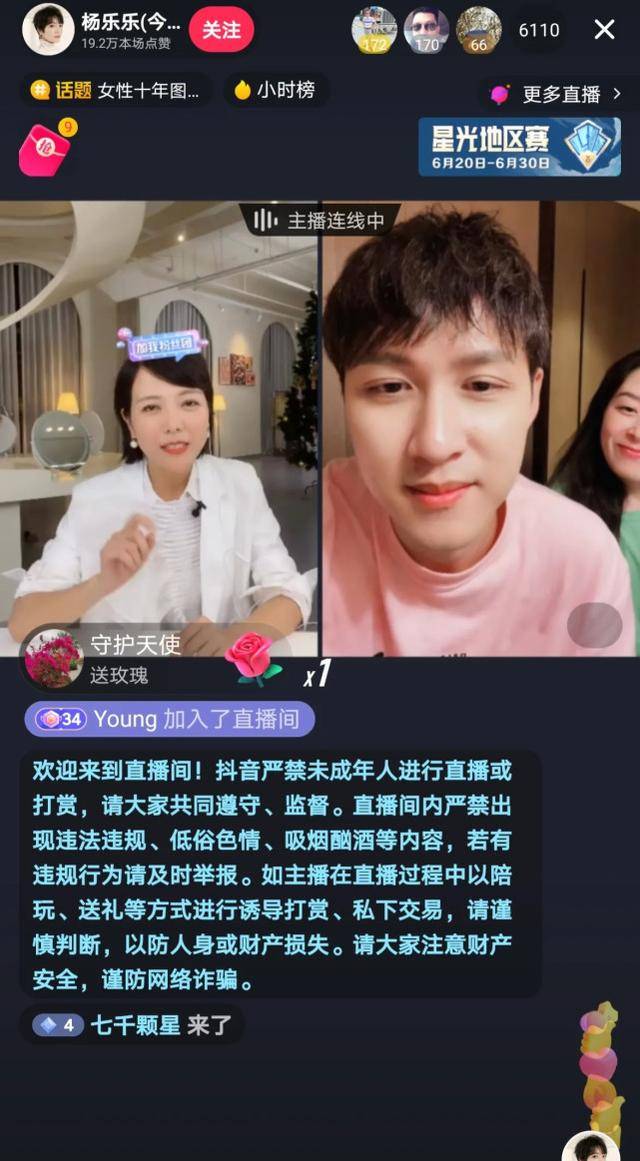View the top viewer avatar ranked 172
This screenshot has width=640, height=1161.
click(374, 30)
